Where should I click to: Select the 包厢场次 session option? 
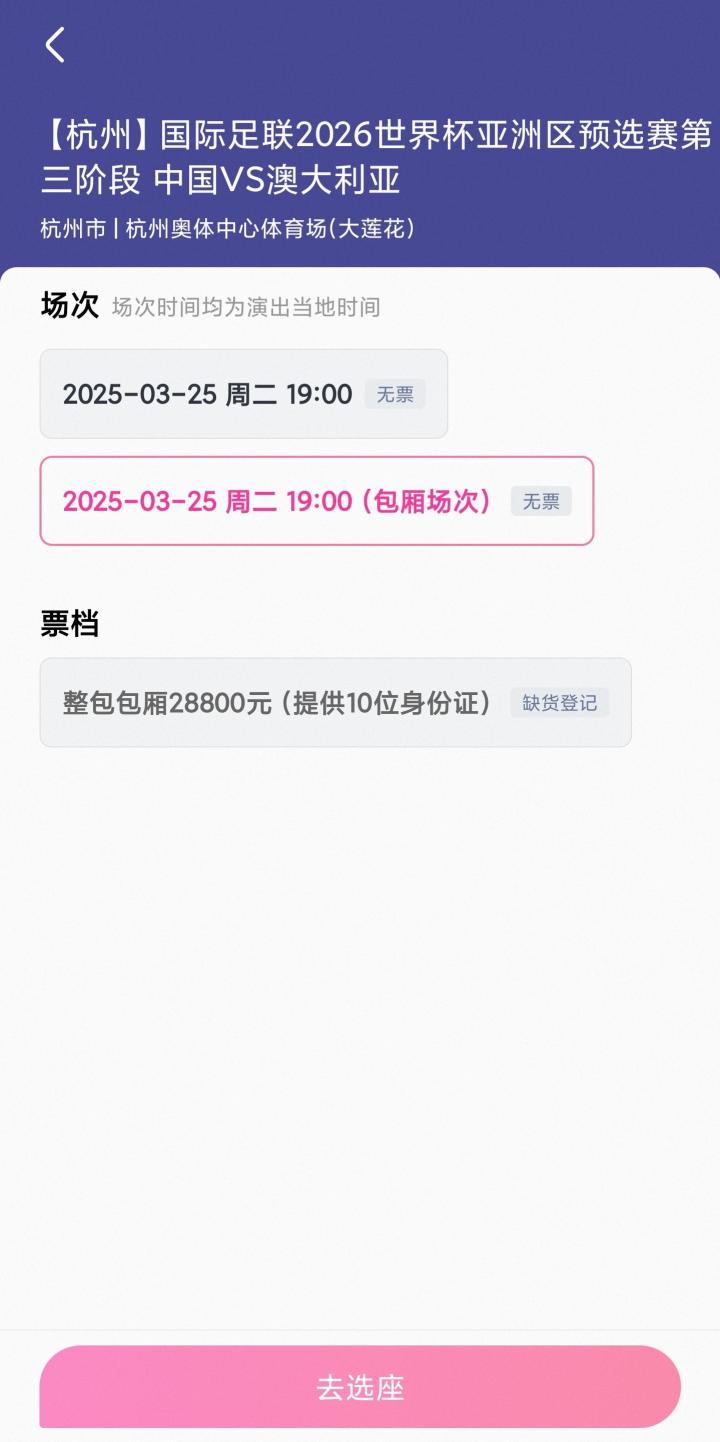(316, 501)
